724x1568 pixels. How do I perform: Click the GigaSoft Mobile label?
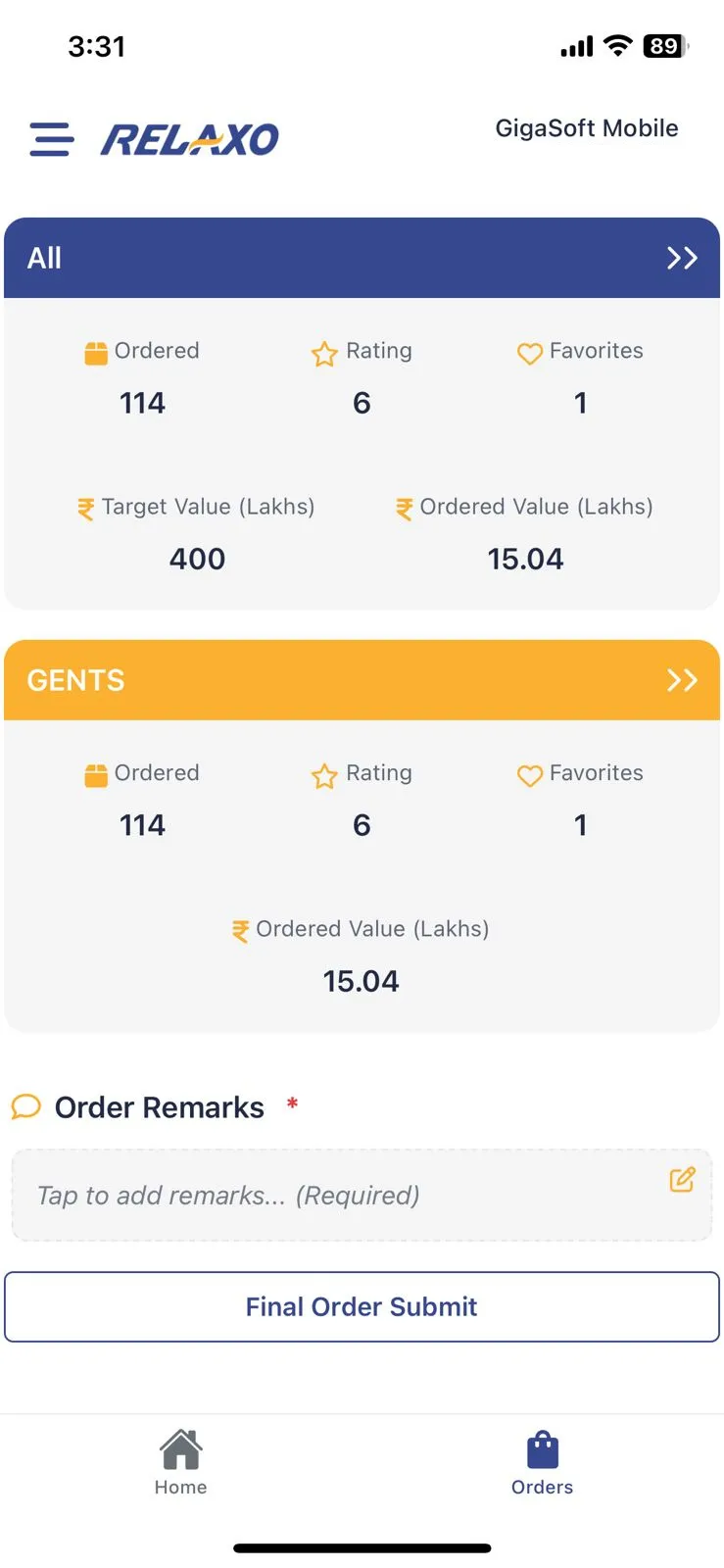pos(586,127)
